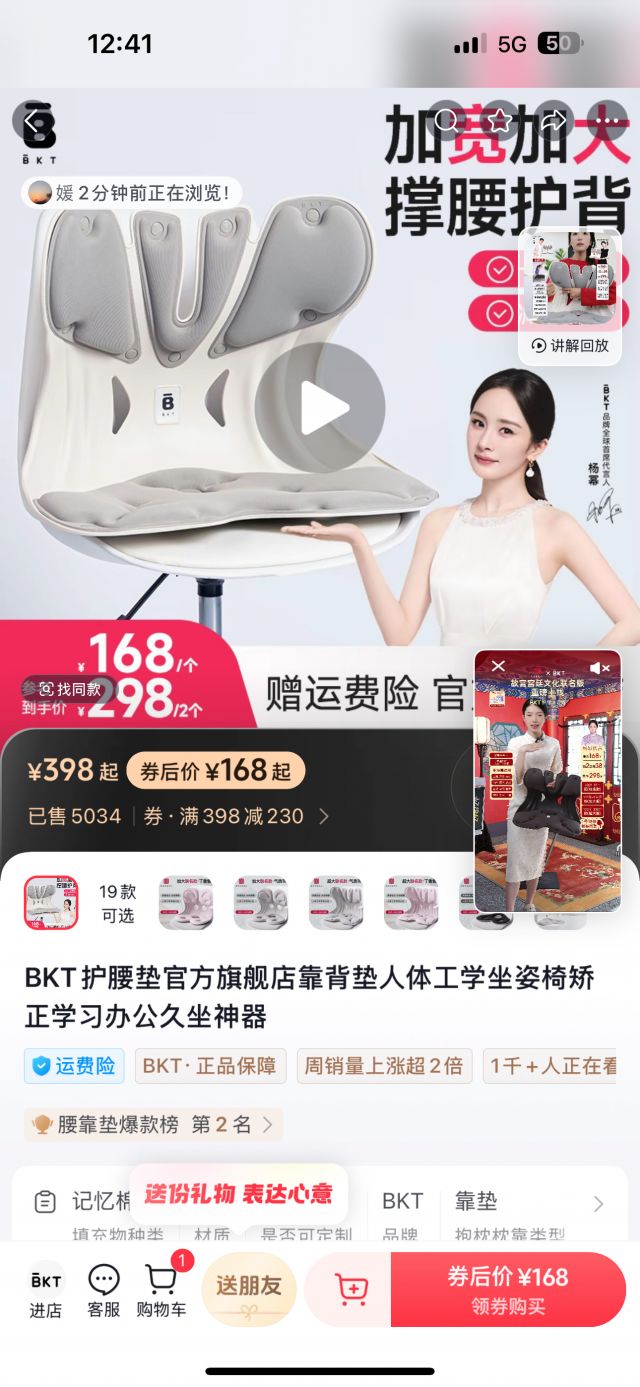Enter the BKT store via 进店
Screen dimensions: 640x1387
45,1290
